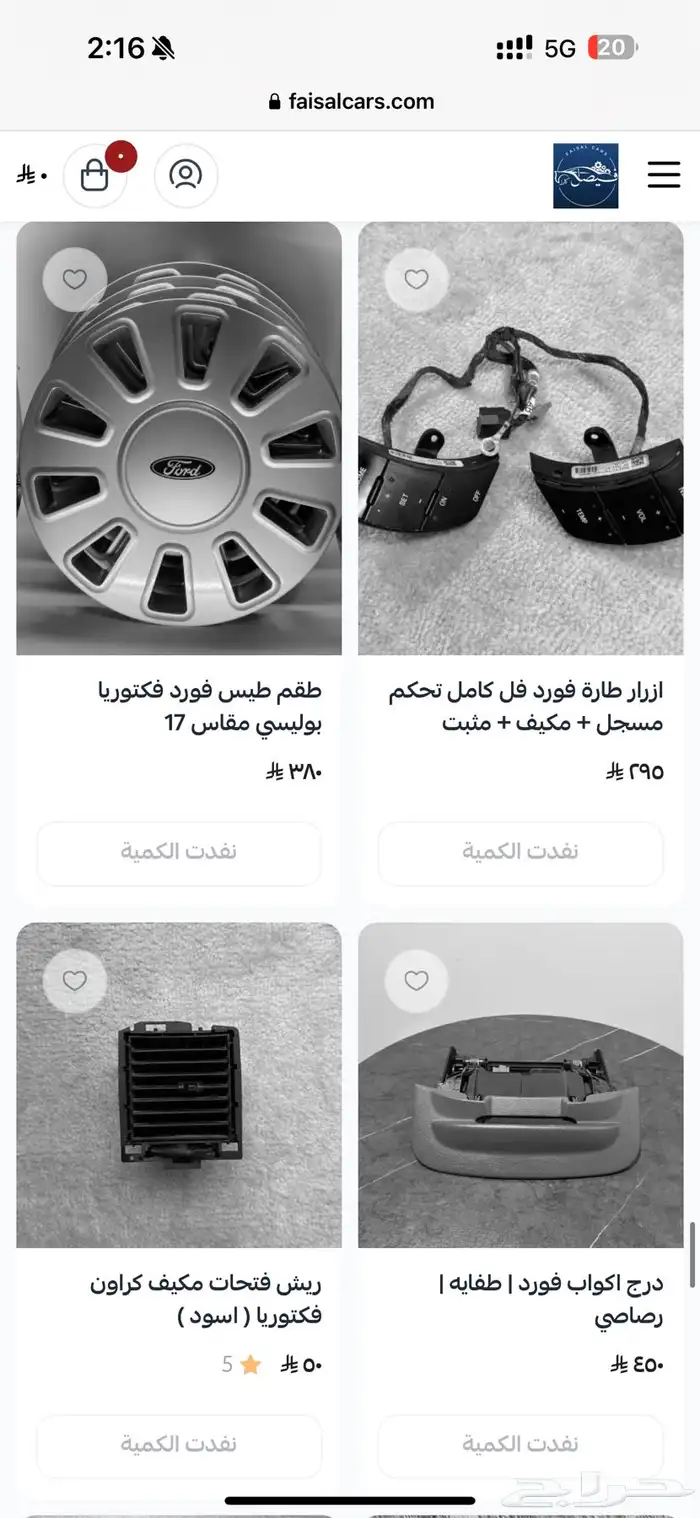Add the Ford cup holder to favorites
This screenshot has height=1518, width=700.
click(x=416, y=981)
